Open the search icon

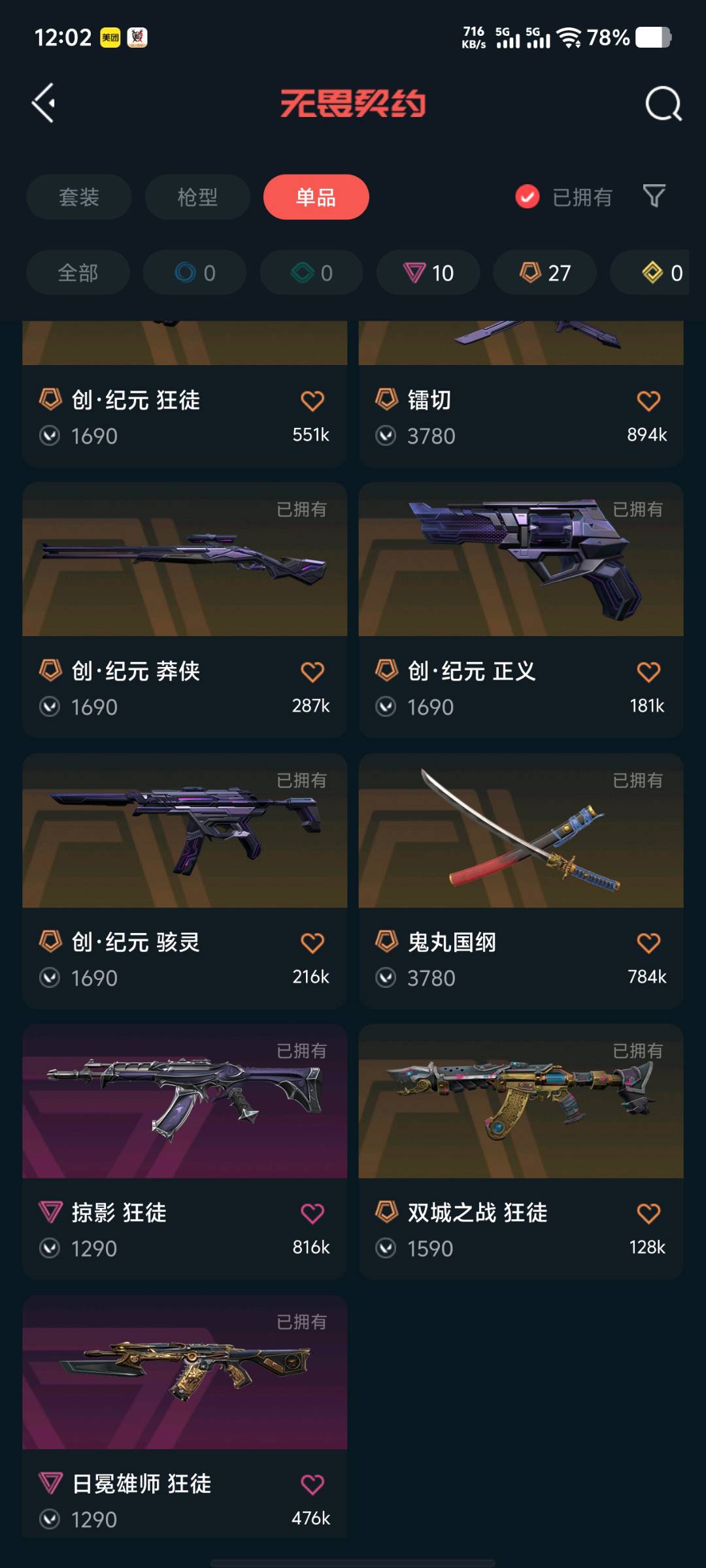click(x=663, y=103)
